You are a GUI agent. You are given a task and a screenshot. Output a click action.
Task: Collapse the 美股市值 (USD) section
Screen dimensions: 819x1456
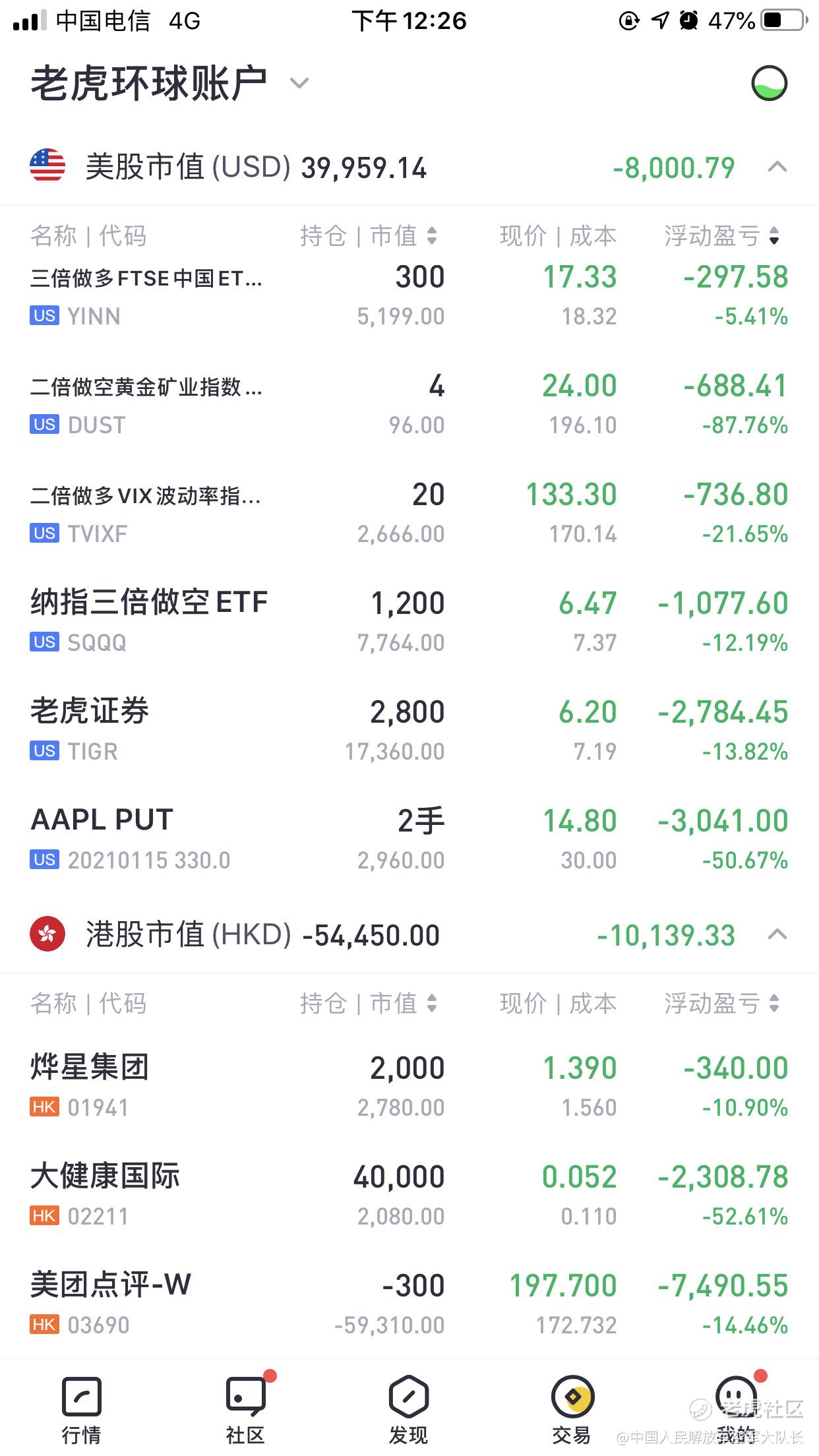click(x=777, y=167)
